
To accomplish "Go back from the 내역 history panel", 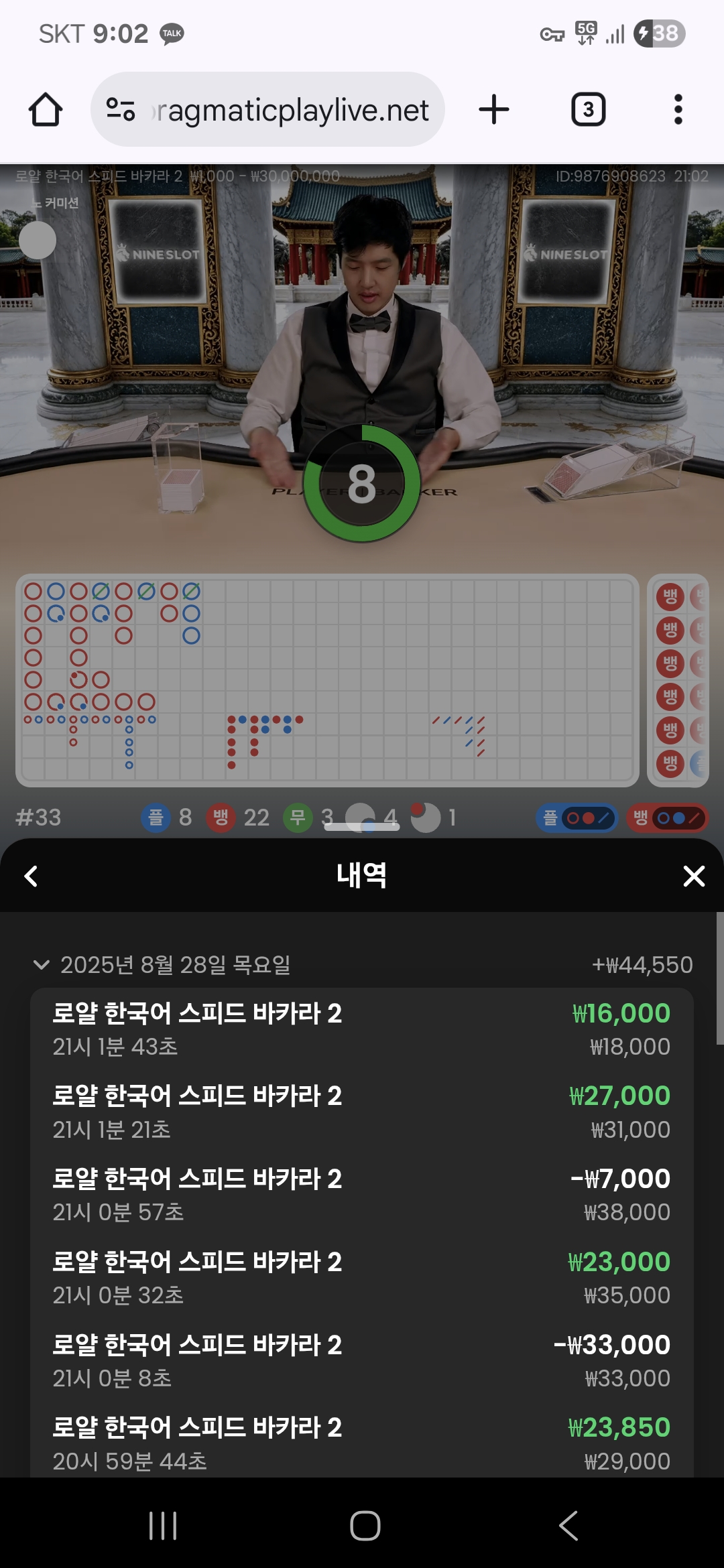I will tap(31, 876).
